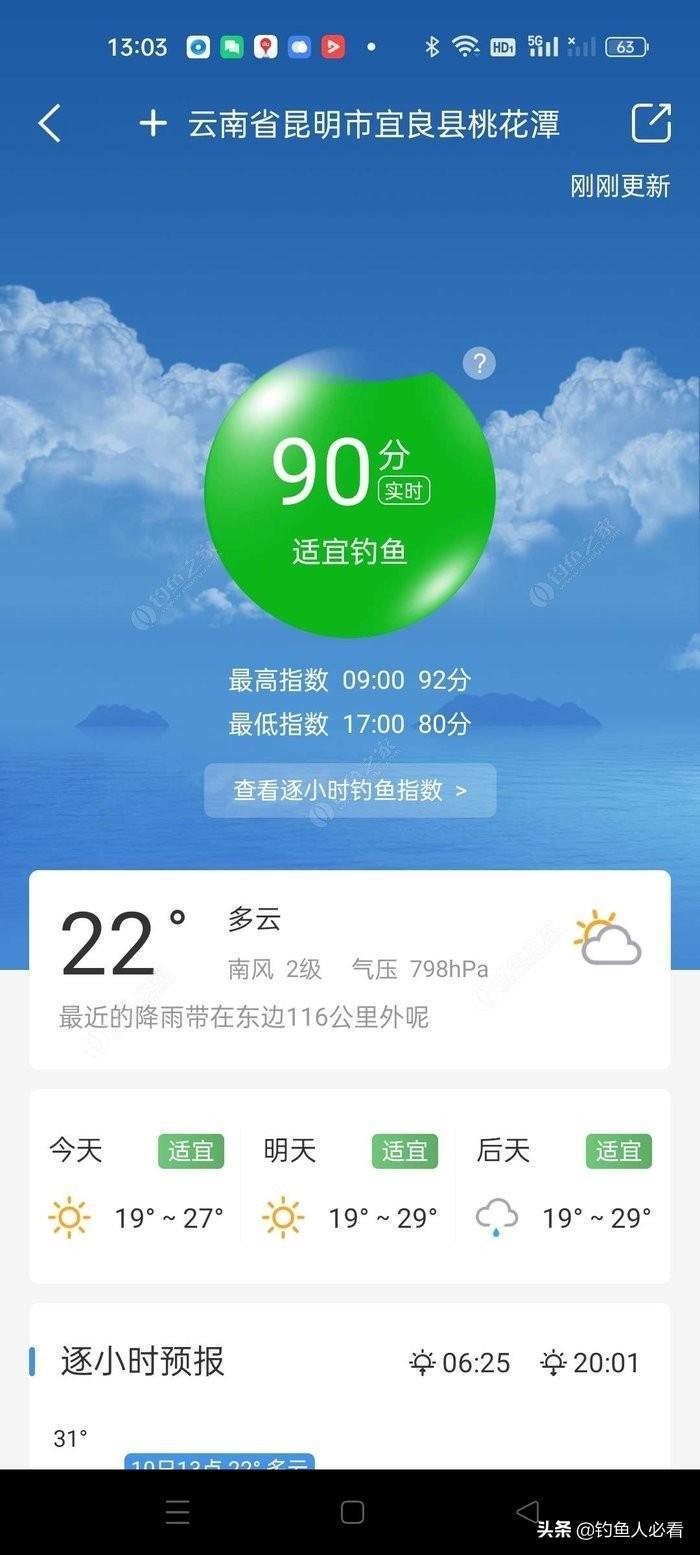
Task: Share this fishing index page
Action: (x=651, y=124)
